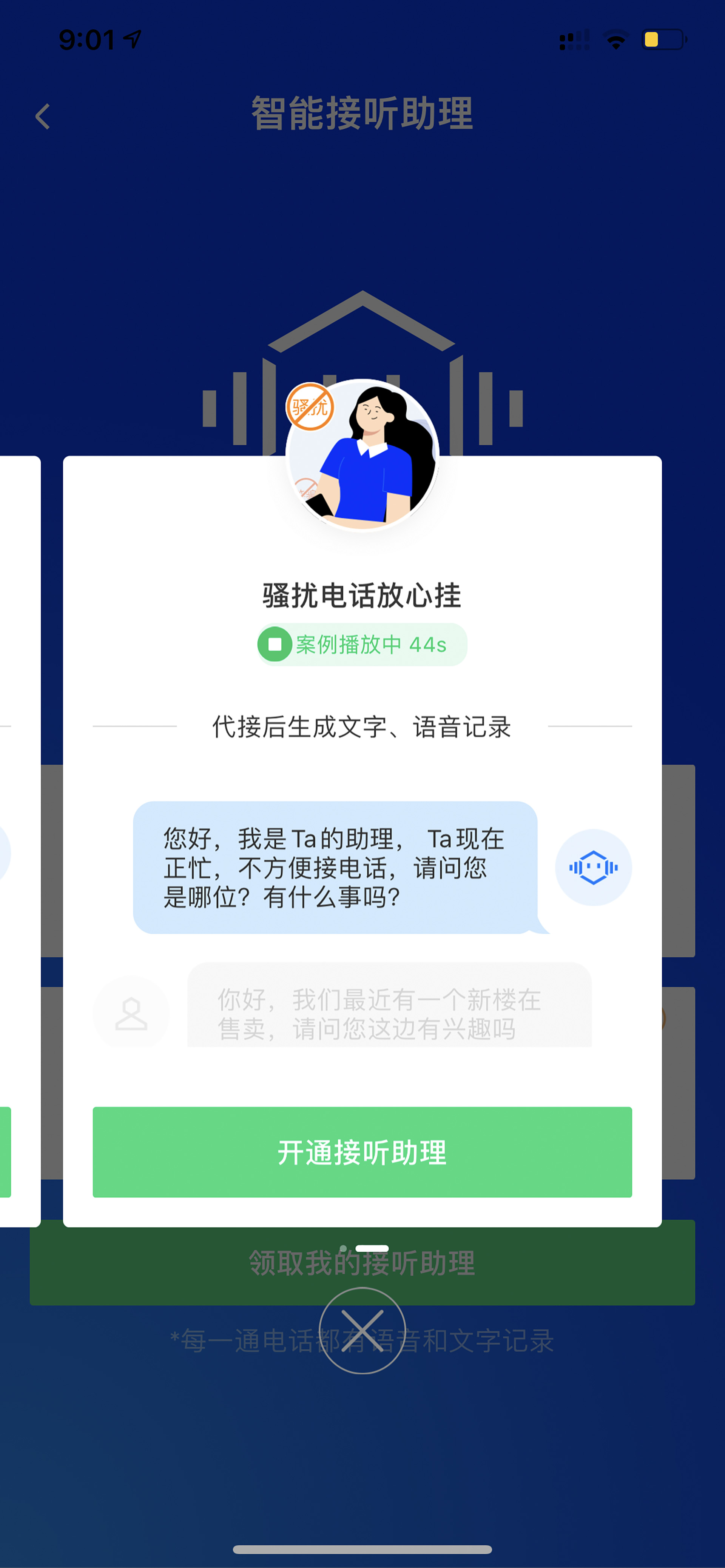Close the popup with the X button

click(x=362, y=1331)
